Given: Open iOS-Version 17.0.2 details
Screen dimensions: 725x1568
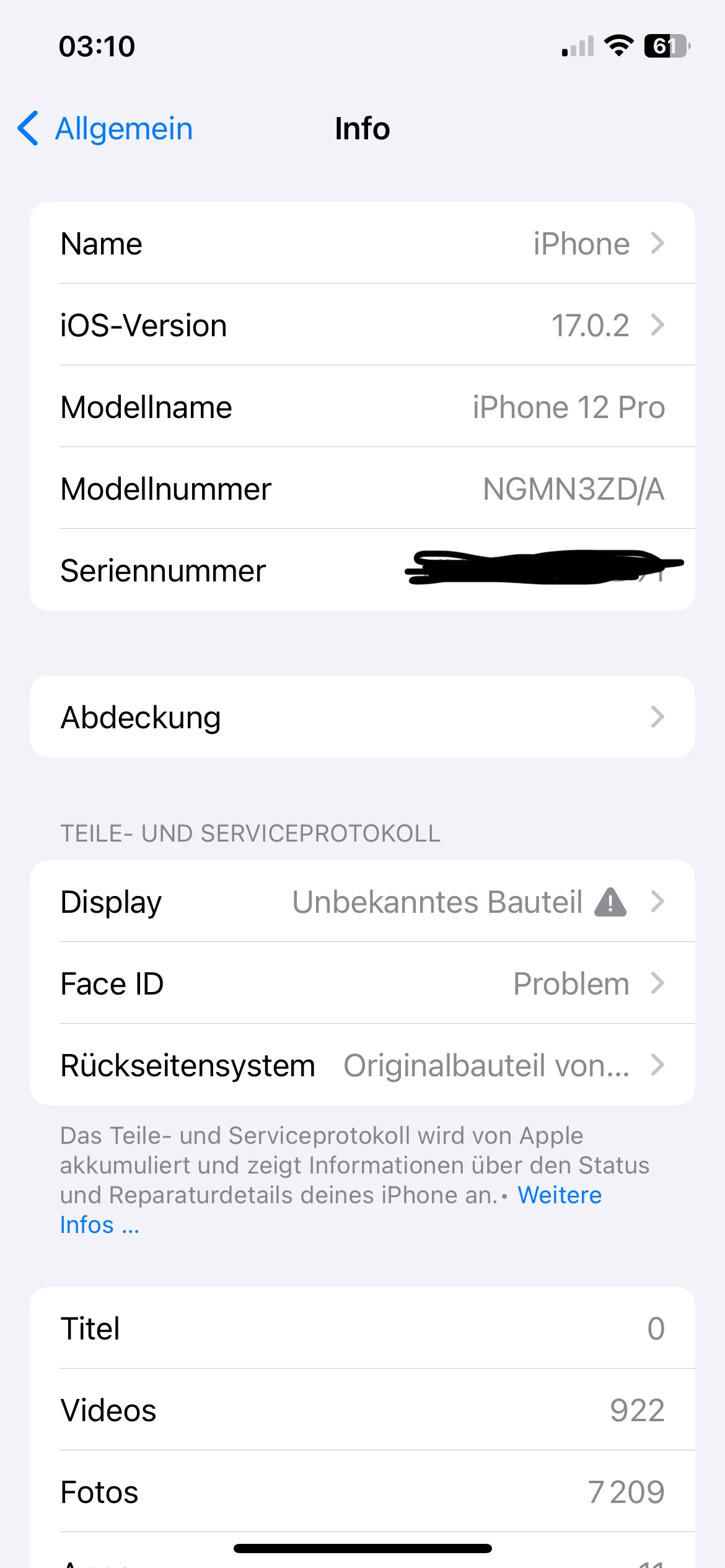Looking at the screenshot, I should 362,325.
